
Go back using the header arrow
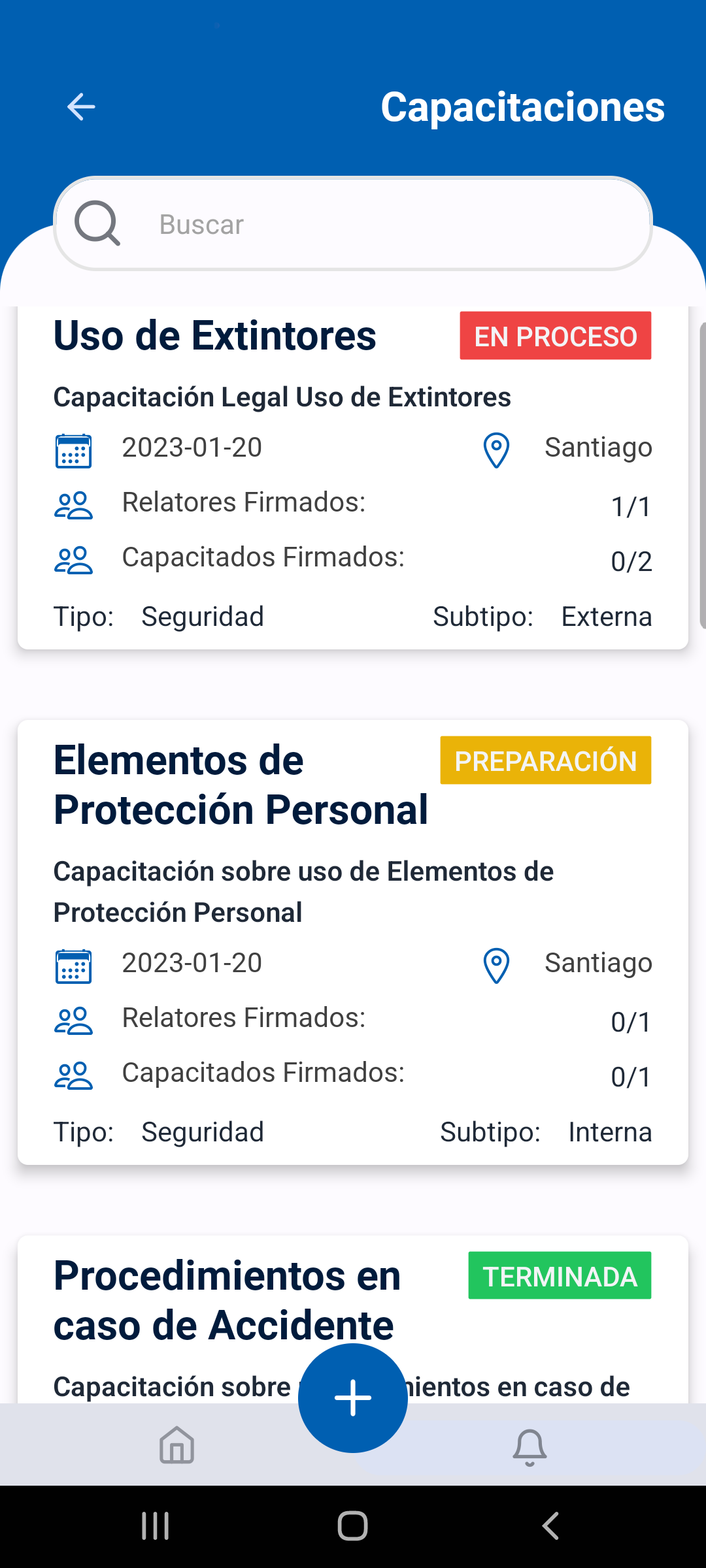click(81, 107)
